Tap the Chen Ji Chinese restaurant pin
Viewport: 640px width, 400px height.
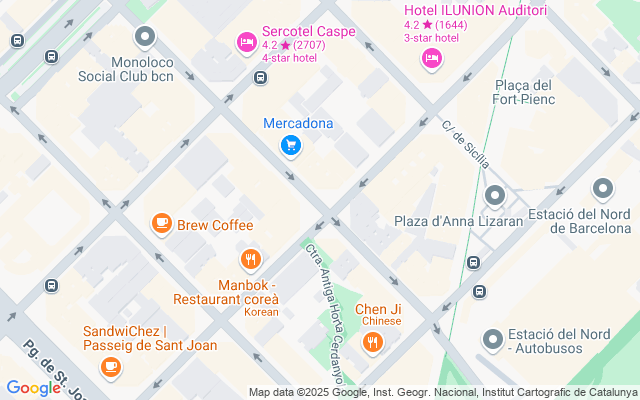(372, 344)
